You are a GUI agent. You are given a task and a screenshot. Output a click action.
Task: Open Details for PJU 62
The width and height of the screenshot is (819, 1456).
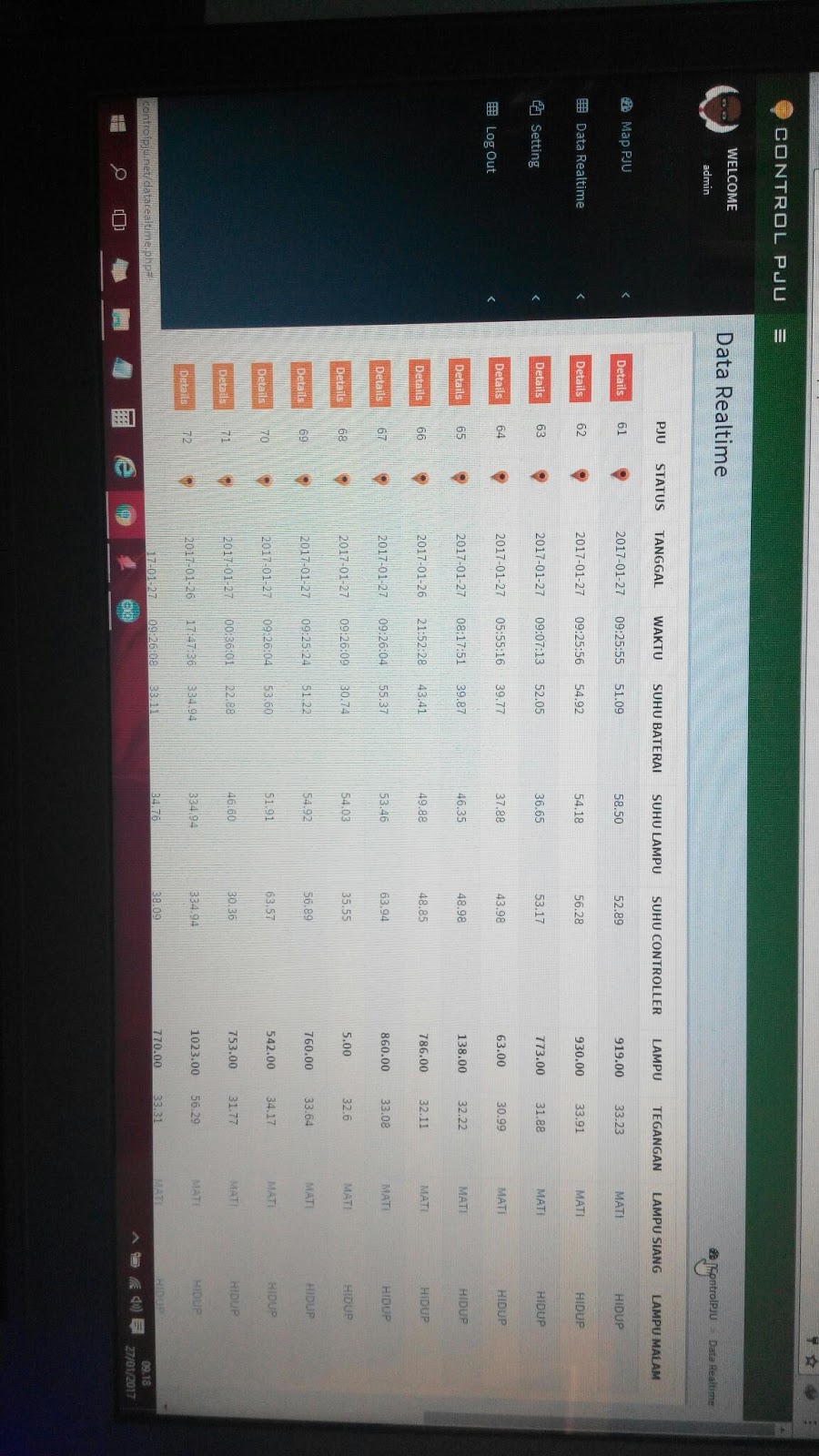click(581, 379)
